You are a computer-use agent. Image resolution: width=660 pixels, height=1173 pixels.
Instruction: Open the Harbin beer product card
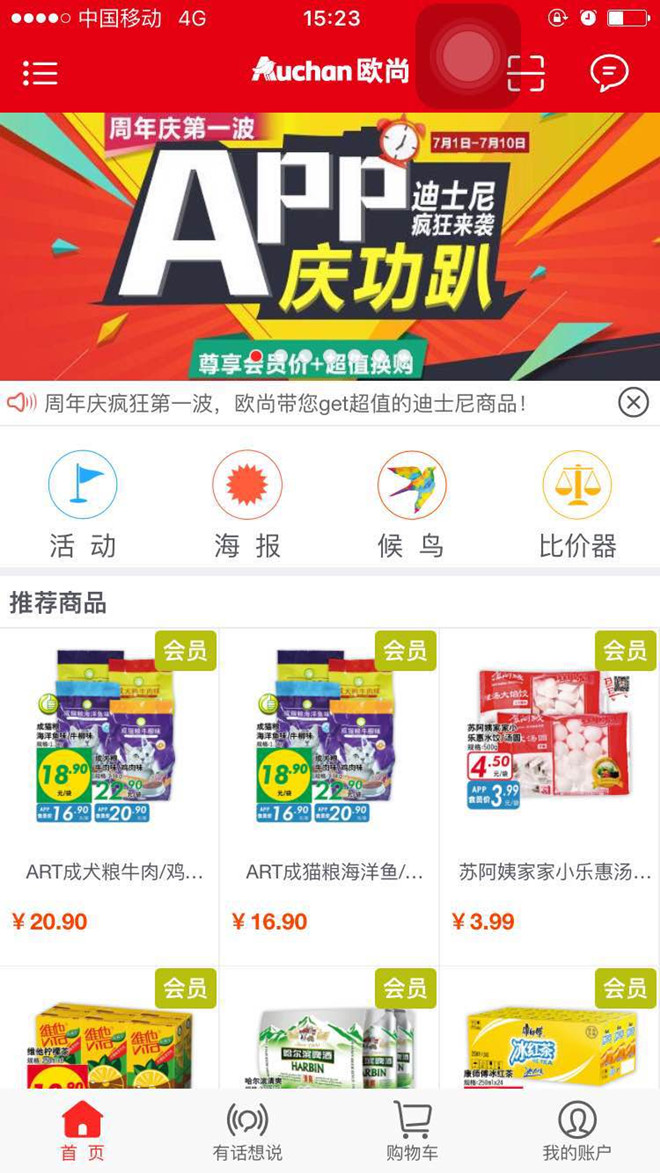pyautogui.click(x=330, y=1030)
